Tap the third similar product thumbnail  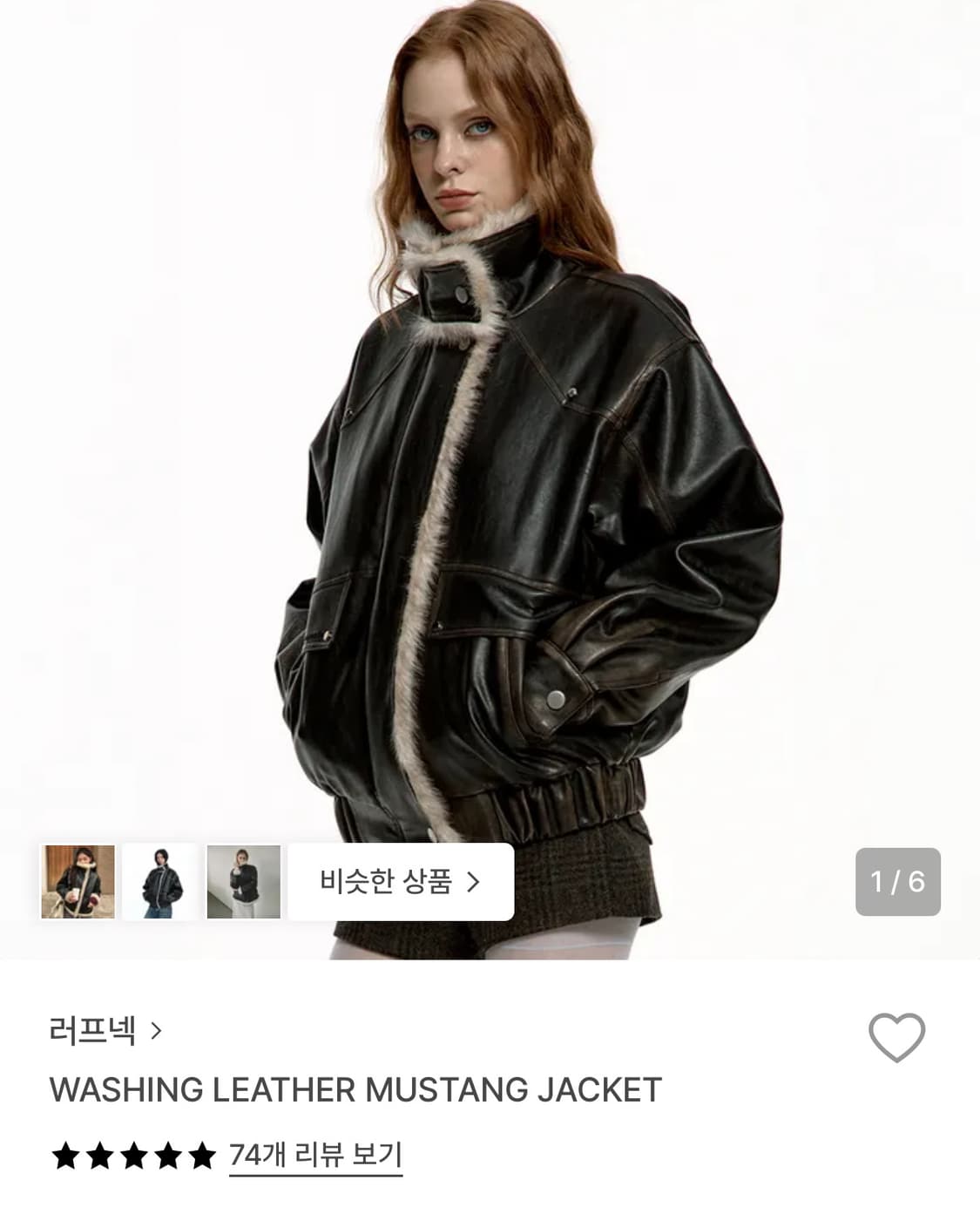pyautogui.click(x=240, y=884)
